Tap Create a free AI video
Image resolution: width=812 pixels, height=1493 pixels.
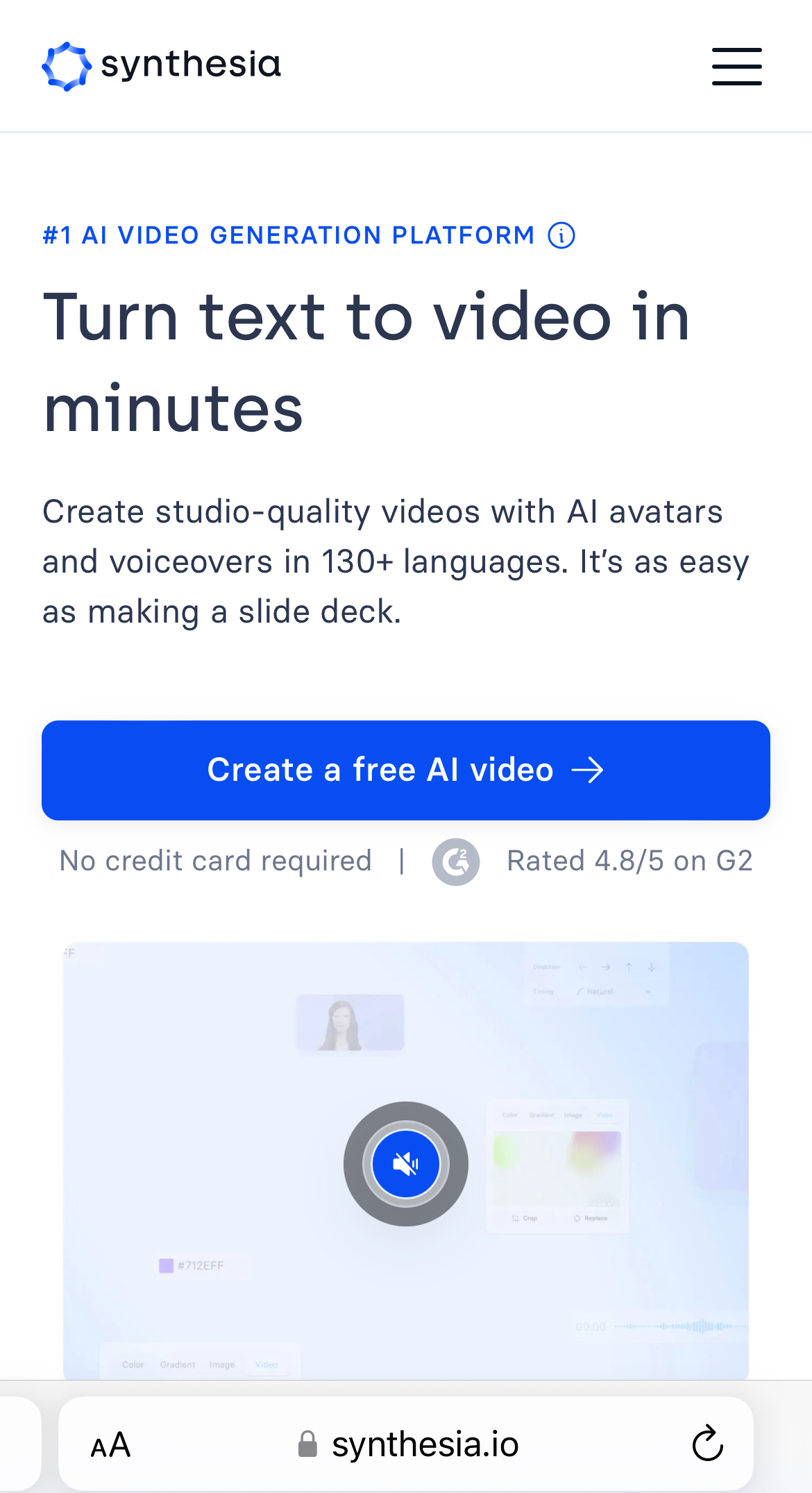click(x=405, y=770)
